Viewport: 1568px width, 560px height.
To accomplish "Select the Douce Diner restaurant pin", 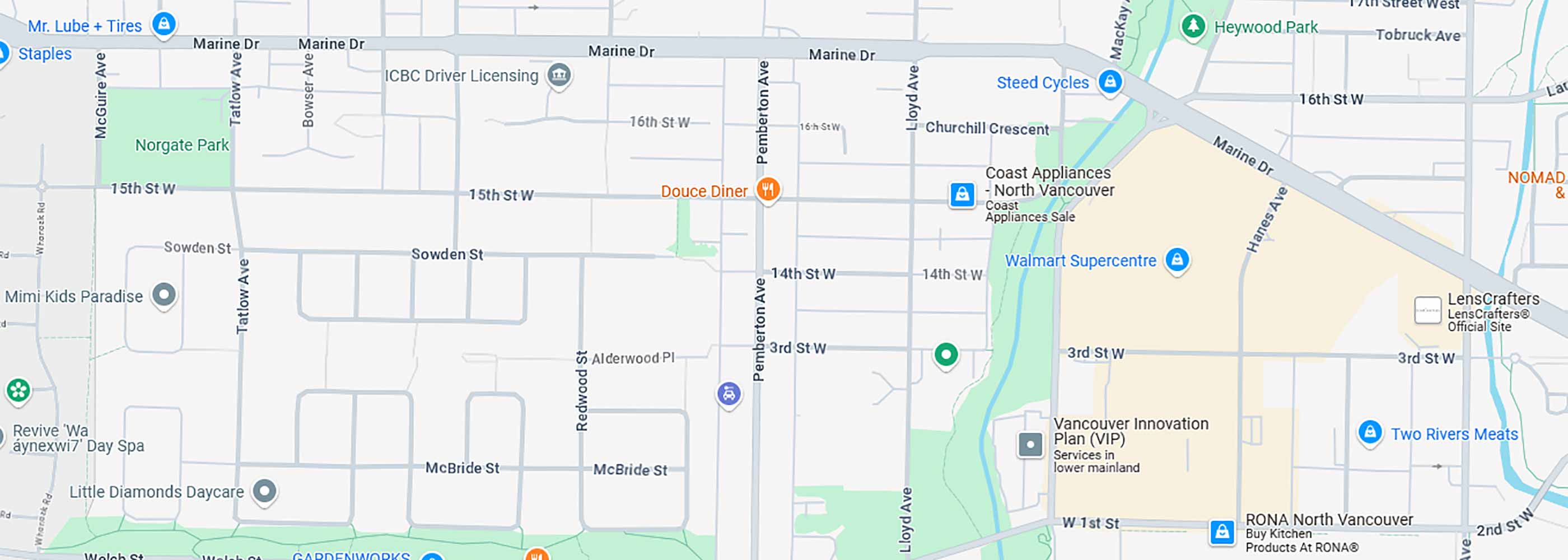I will pyautogui.click(x=768, y=189).
